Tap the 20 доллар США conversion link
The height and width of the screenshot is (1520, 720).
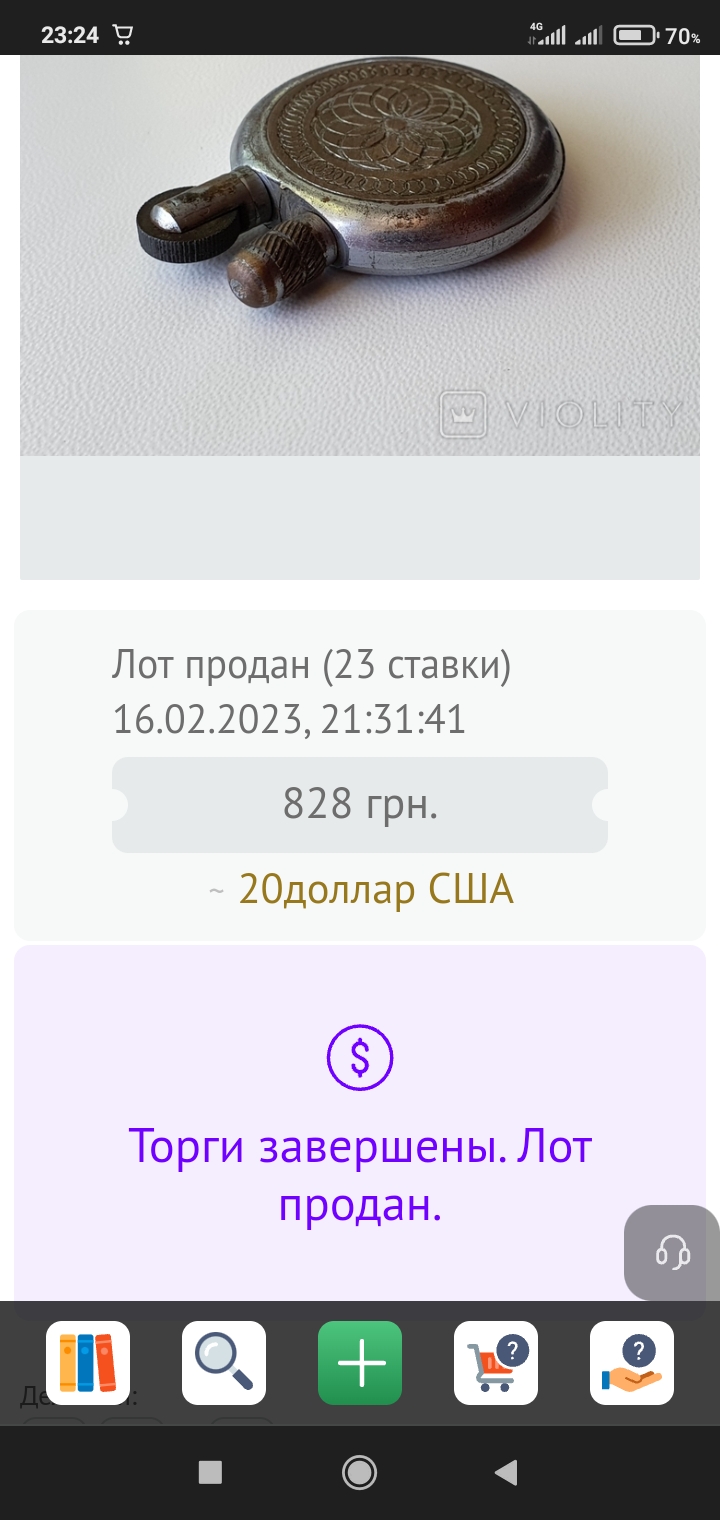[x=376, y=889]
